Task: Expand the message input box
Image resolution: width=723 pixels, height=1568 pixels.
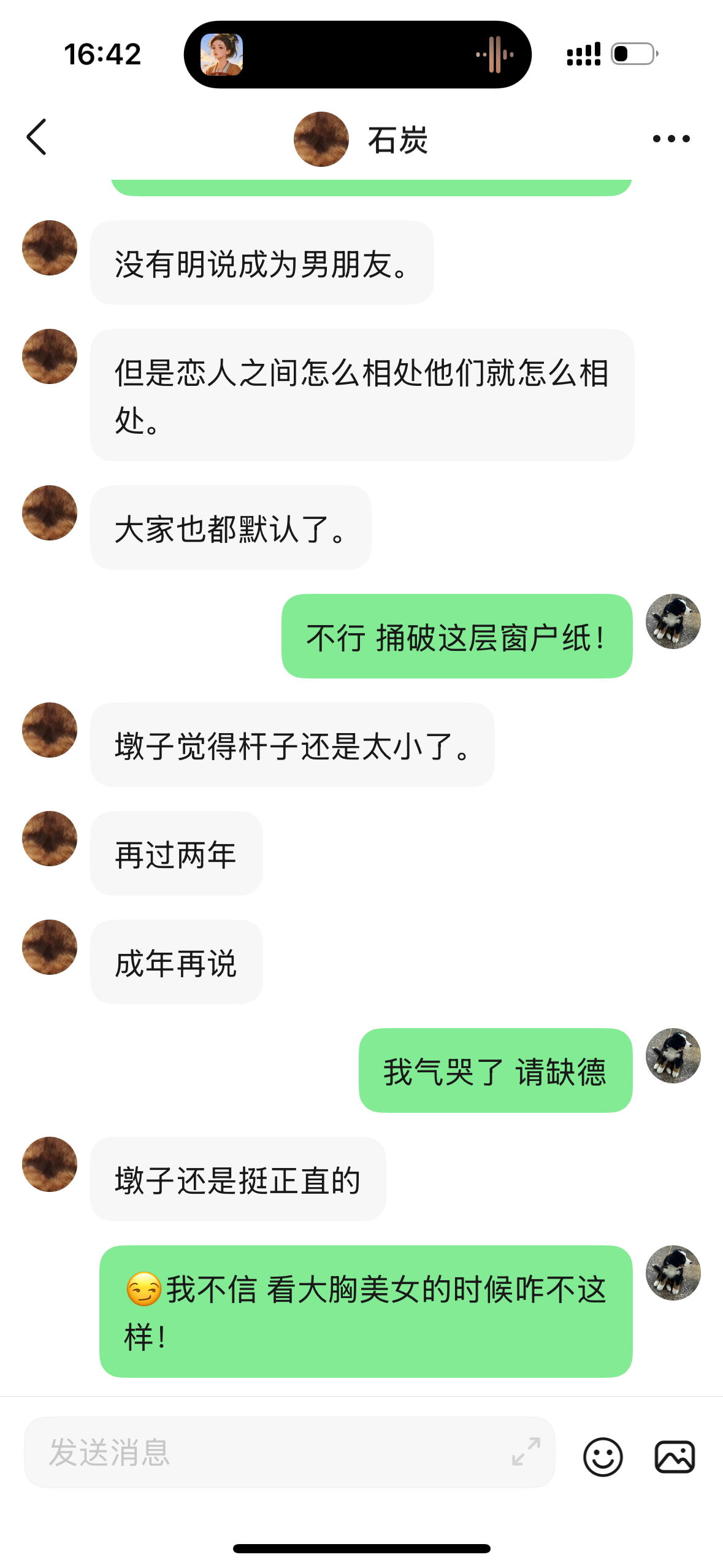Action: click(526, 1451)
